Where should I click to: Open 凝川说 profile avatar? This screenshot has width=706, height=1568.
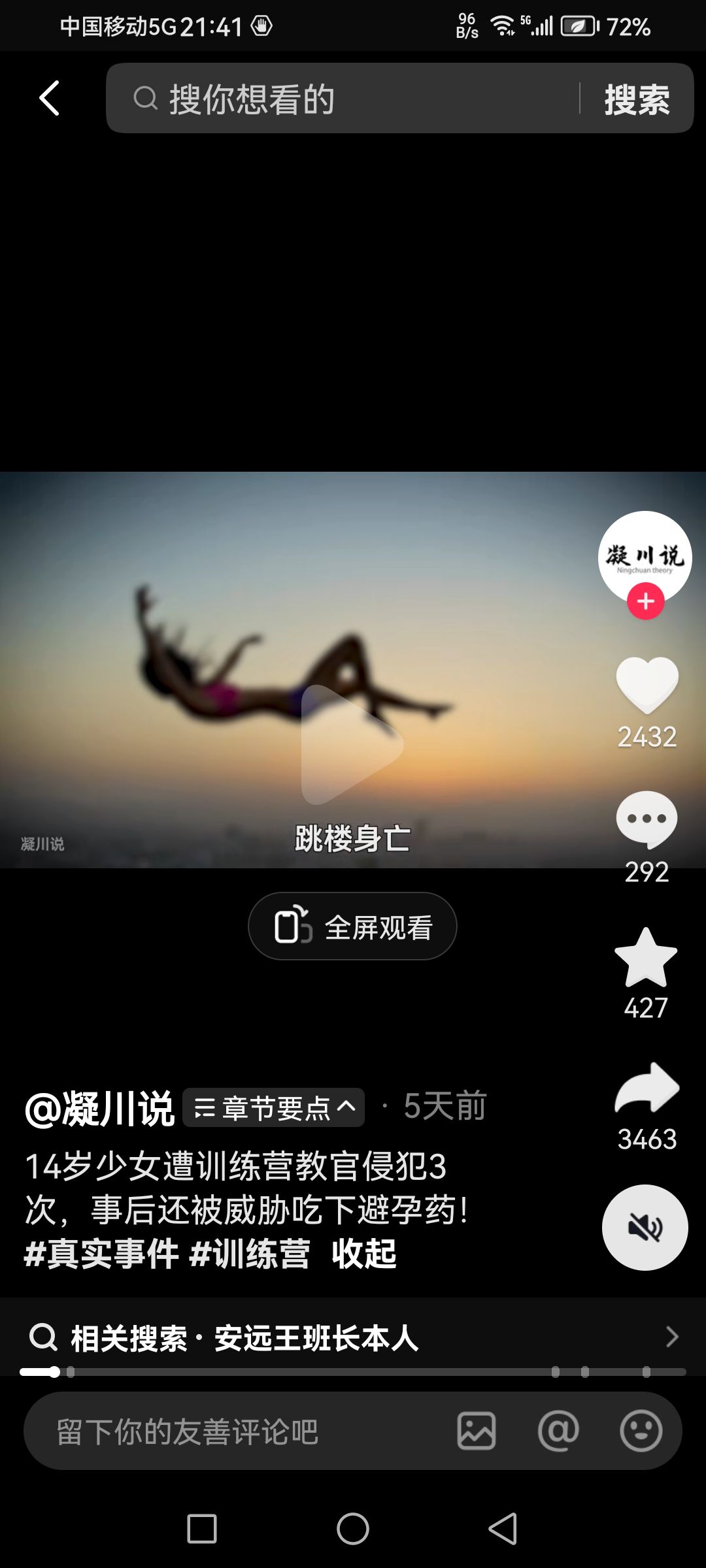coord(645,554)
